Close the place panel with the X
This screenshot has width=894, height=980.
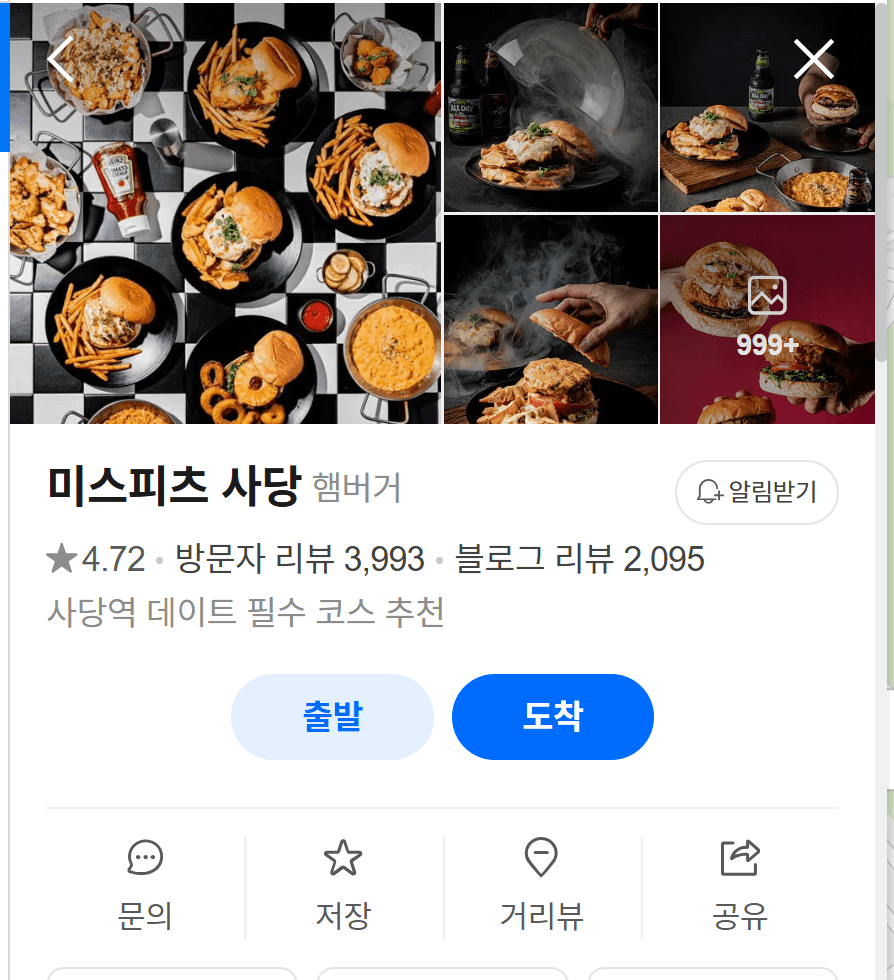pyautogui.click(x=813, y=59)
